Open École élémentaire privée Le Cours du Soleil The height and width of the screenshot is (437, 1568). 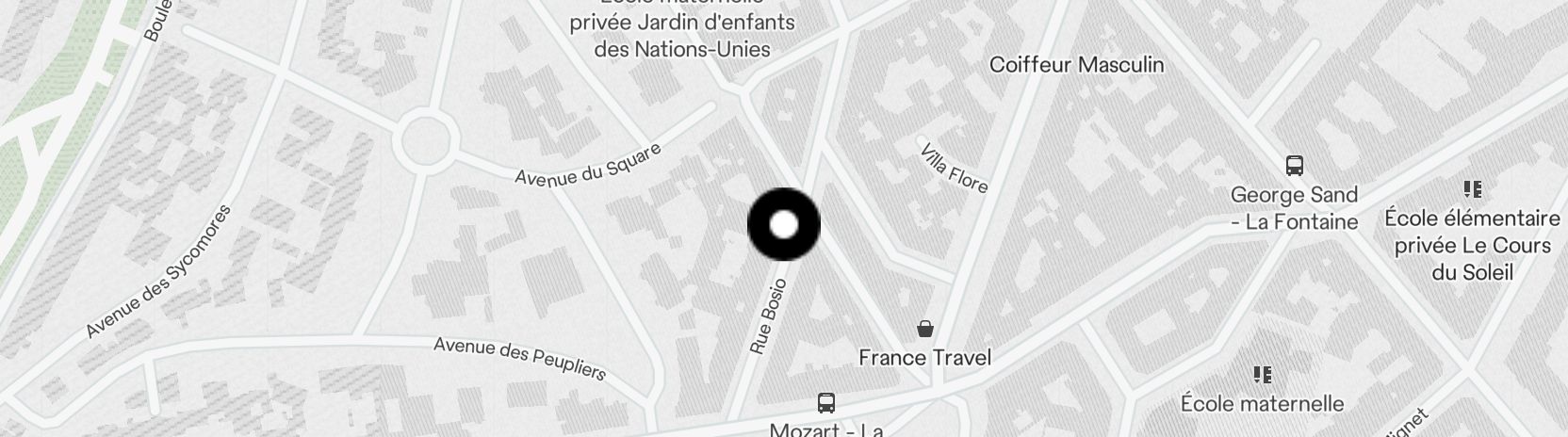[x=1472, y=189]
